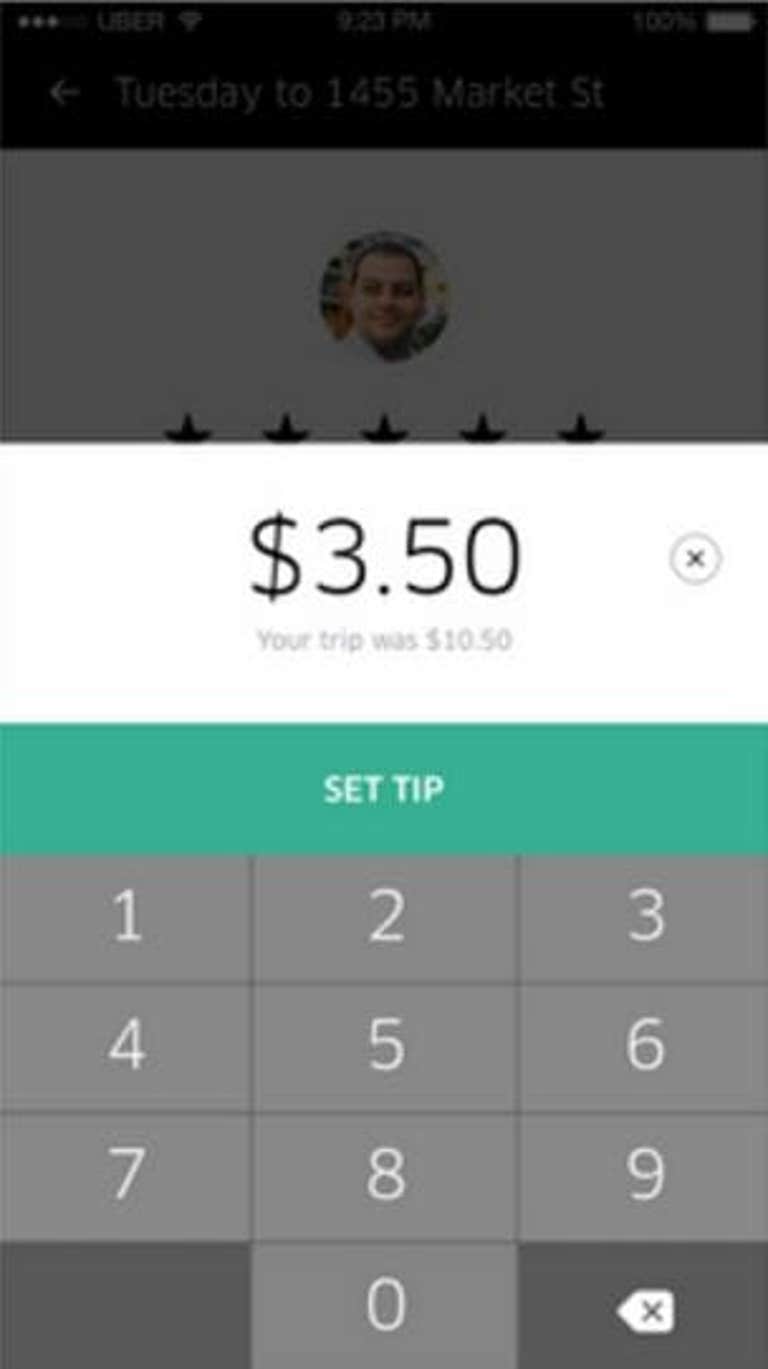The width and height of the screenshot is (768, 1369).
Task: Enter digit 6 on the keypad
Action: (x=644, y=1047)
